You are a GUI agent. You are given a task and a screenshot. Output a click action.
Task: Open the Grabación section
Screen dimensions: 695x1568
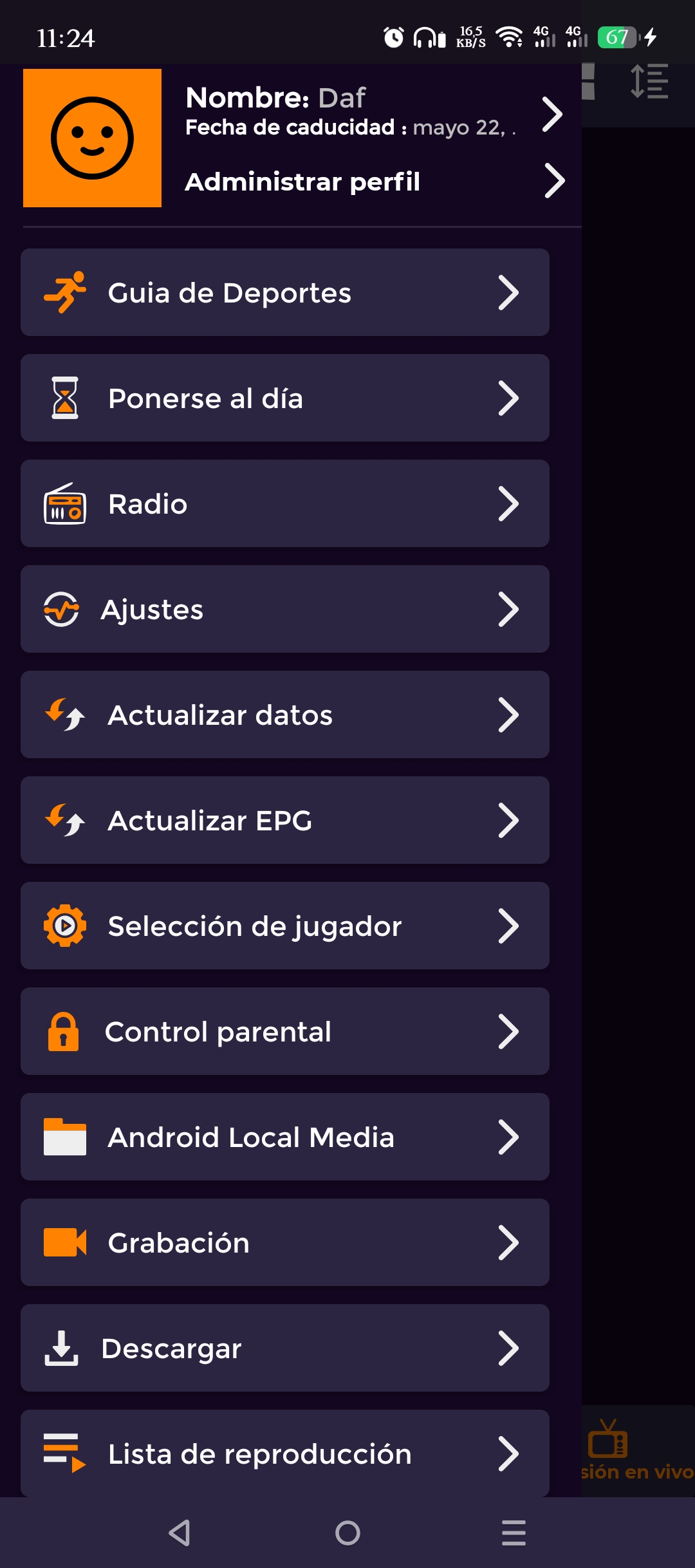(x=284, y=1243)
